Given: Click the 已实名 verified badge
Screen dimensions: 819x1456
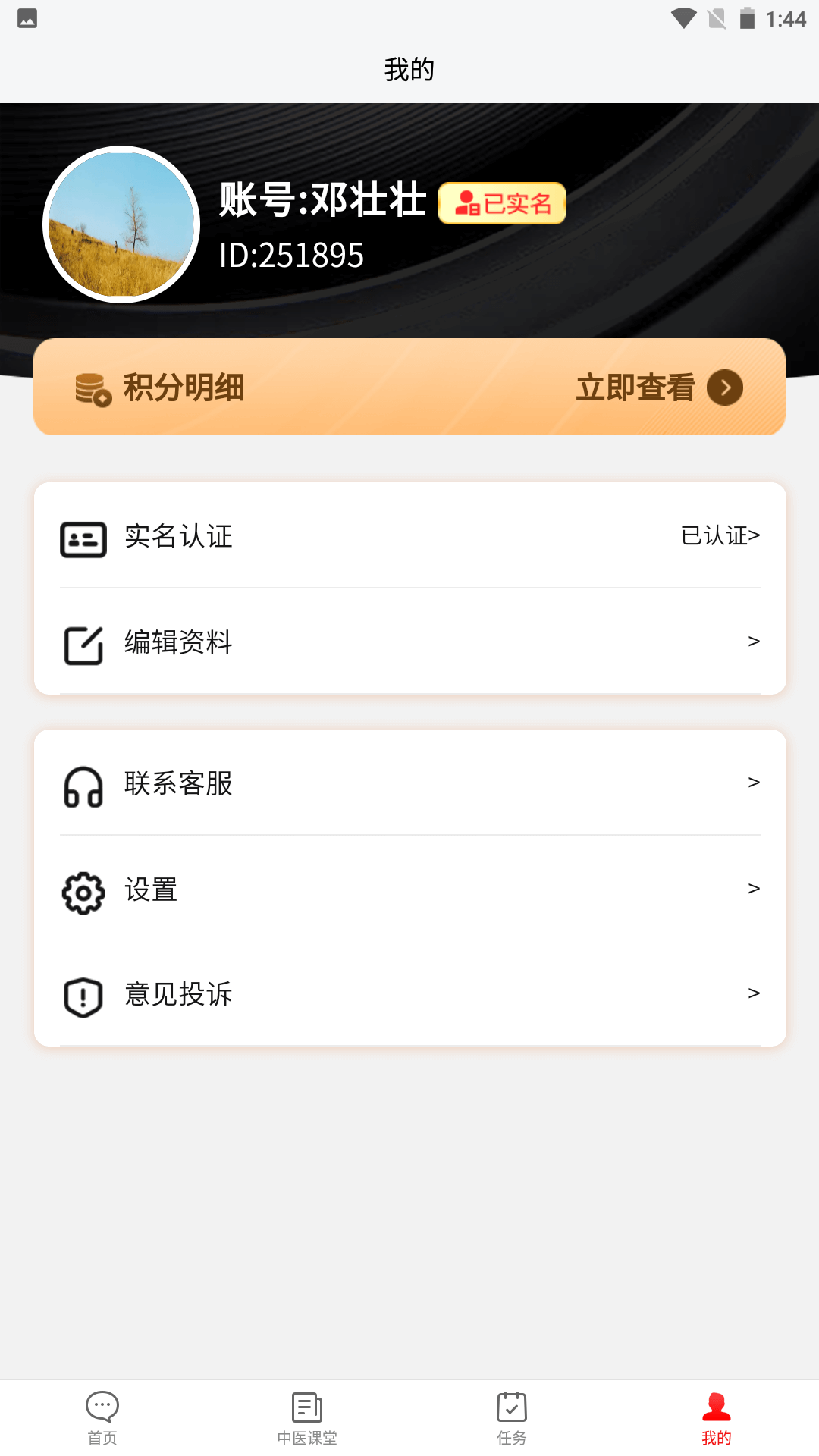Looking at the screenshot, I should click(503, 202).
